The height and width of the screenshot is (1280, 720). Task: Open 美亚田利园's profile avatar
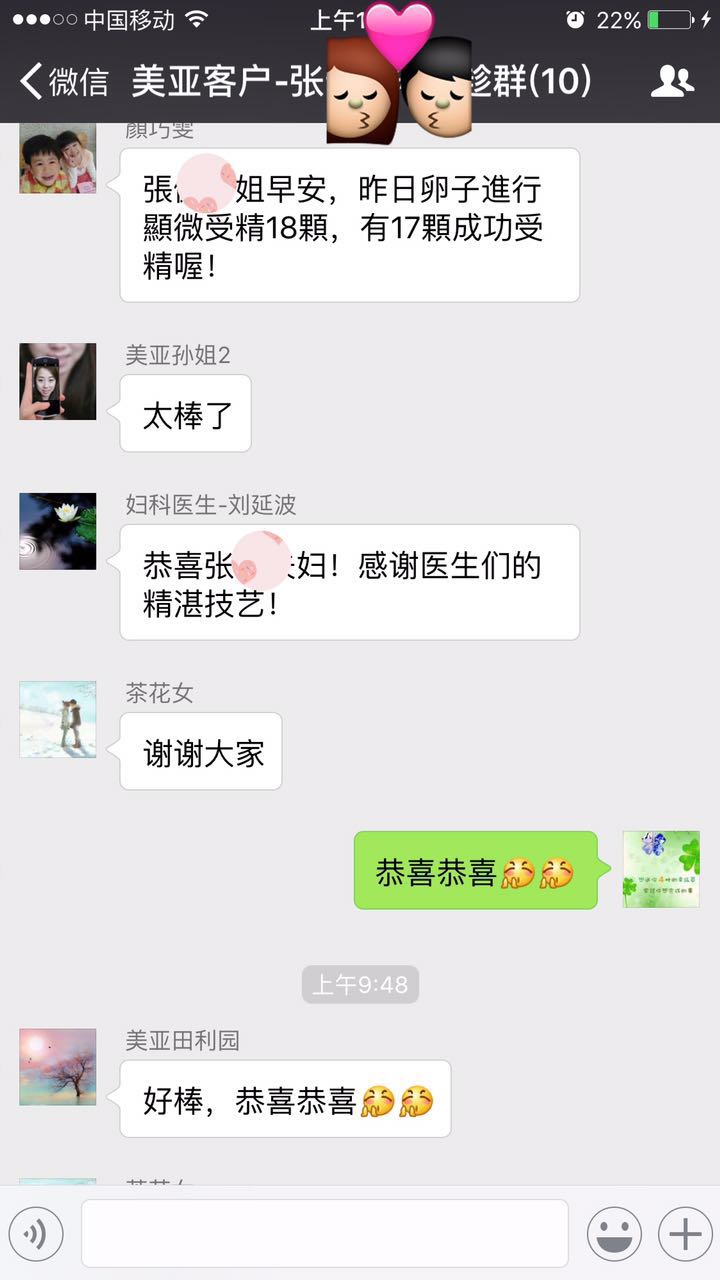coord(58,1067)
